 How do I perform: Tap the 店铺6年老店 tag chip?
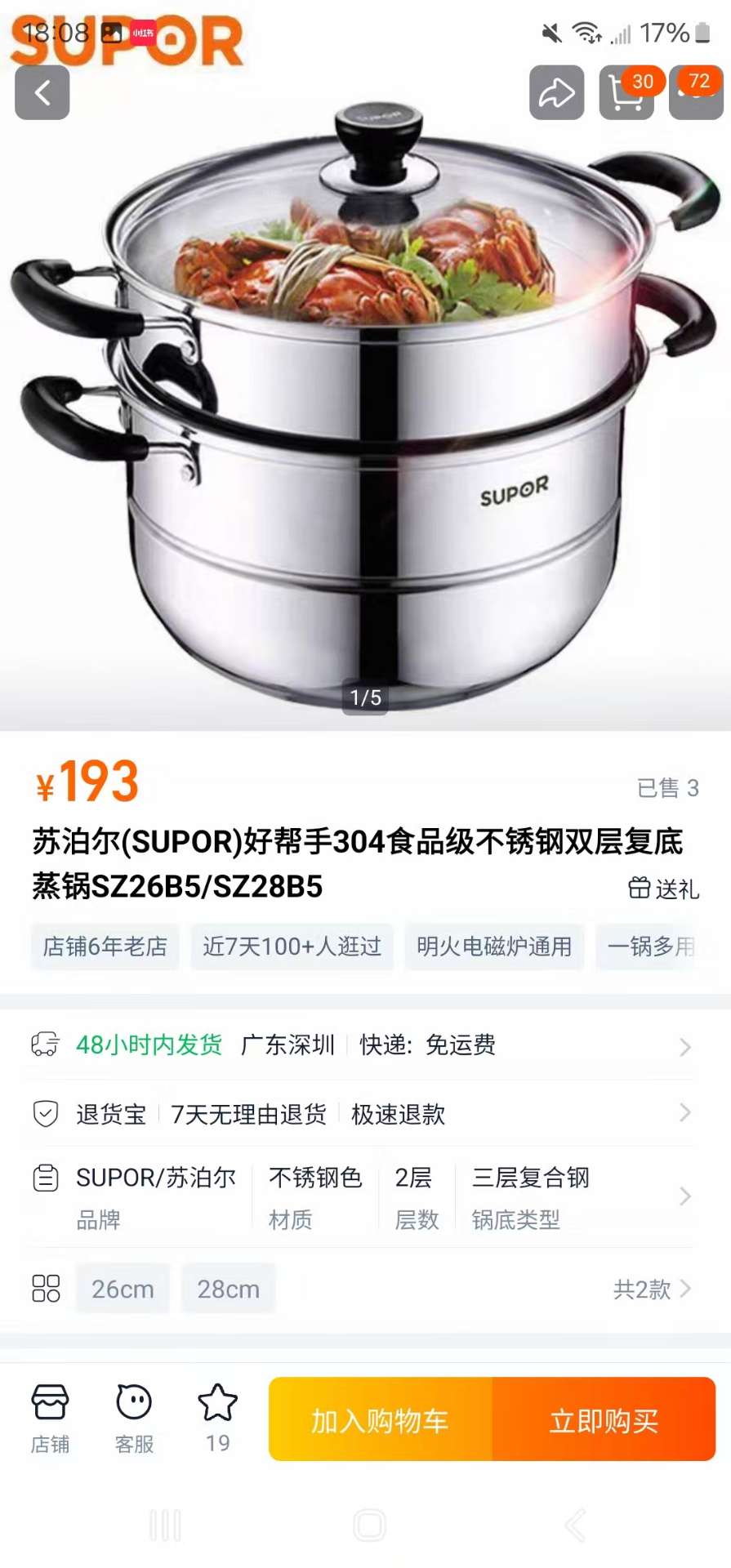105,947
